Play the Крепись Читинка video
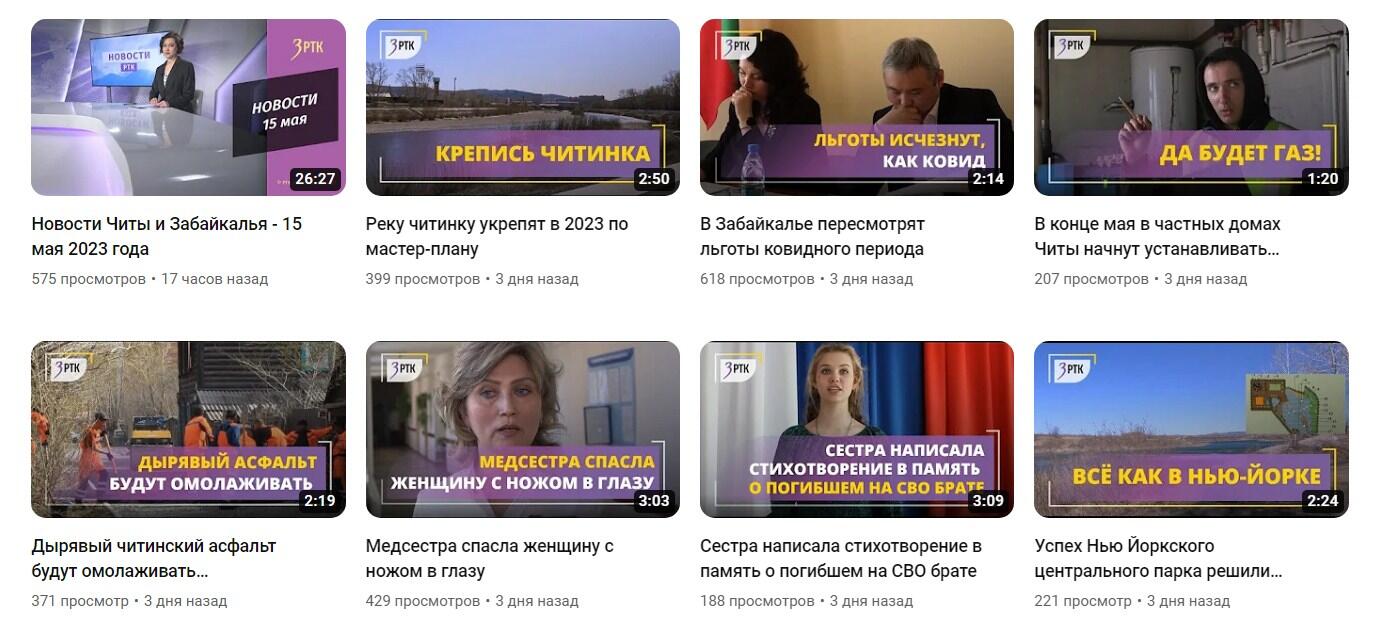Screen dimensions: 1379x633 click(522, 107)
